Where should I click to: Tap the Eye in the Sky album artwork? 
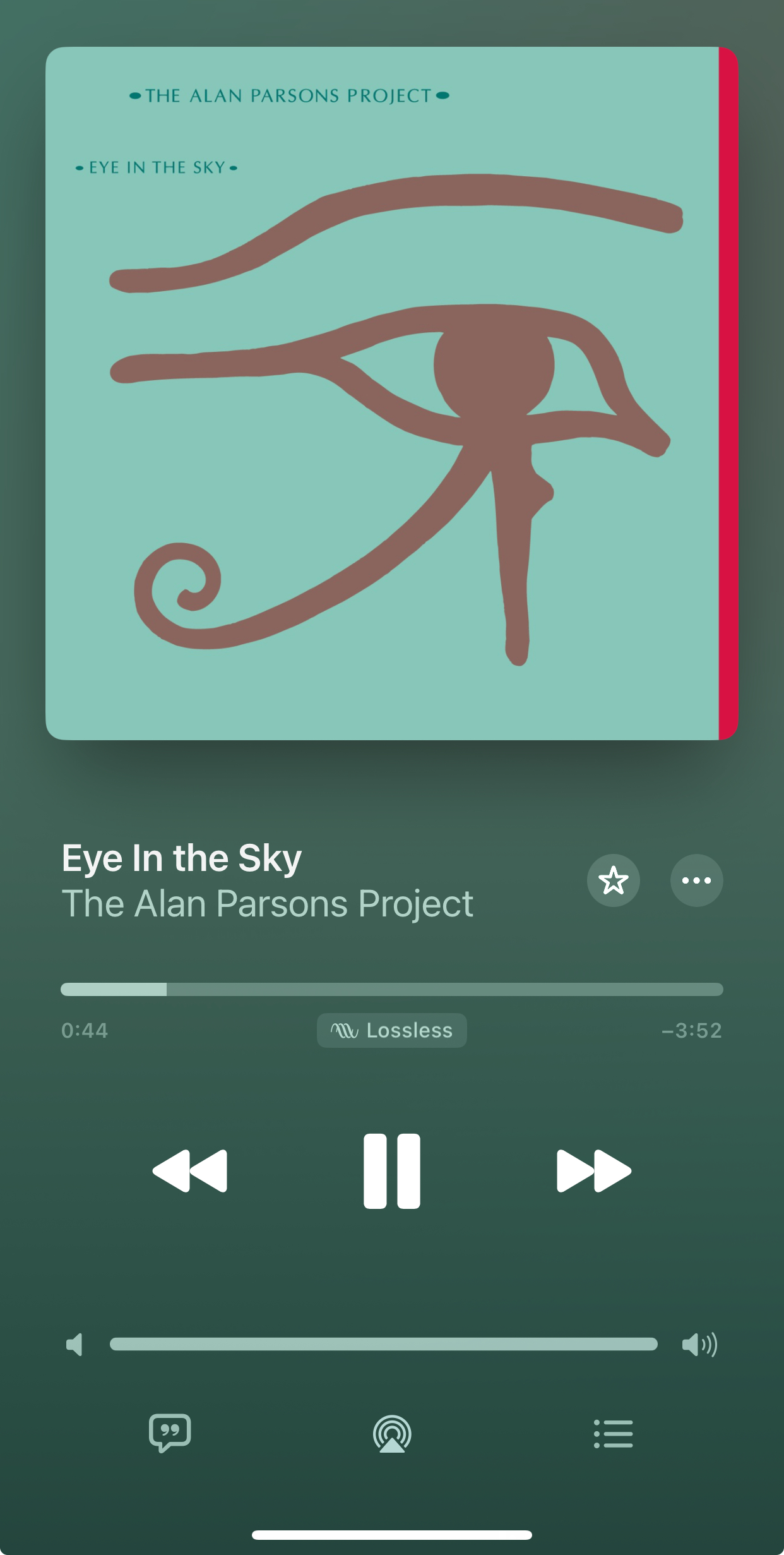pyautogui.click(x=391, y=393)
